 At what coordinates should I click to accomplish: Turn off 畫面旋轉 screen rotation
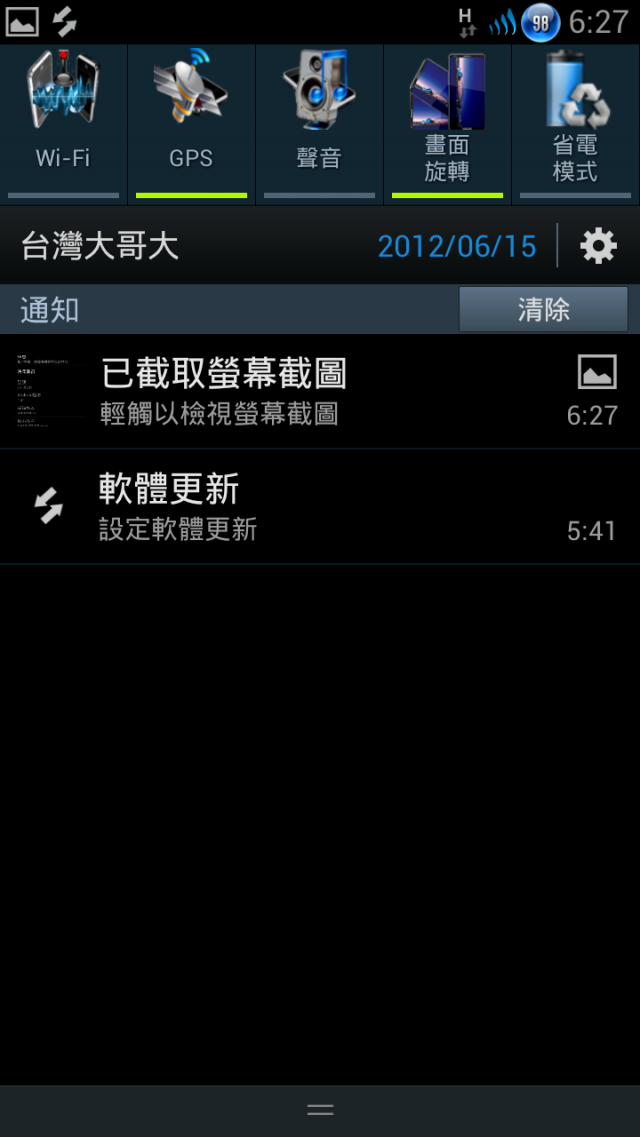point(447,124)
